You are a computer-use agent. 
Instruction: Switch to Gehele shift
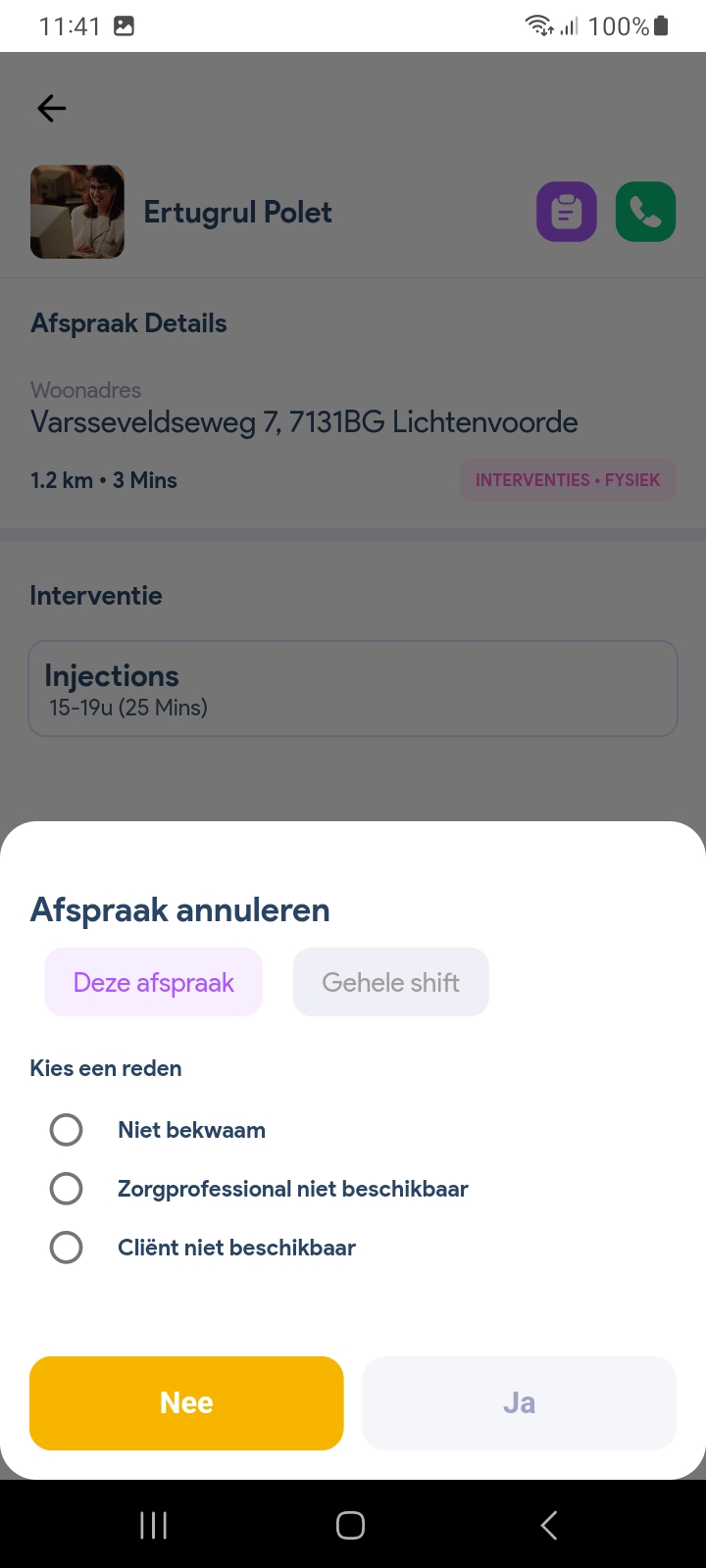pos(390,982)
